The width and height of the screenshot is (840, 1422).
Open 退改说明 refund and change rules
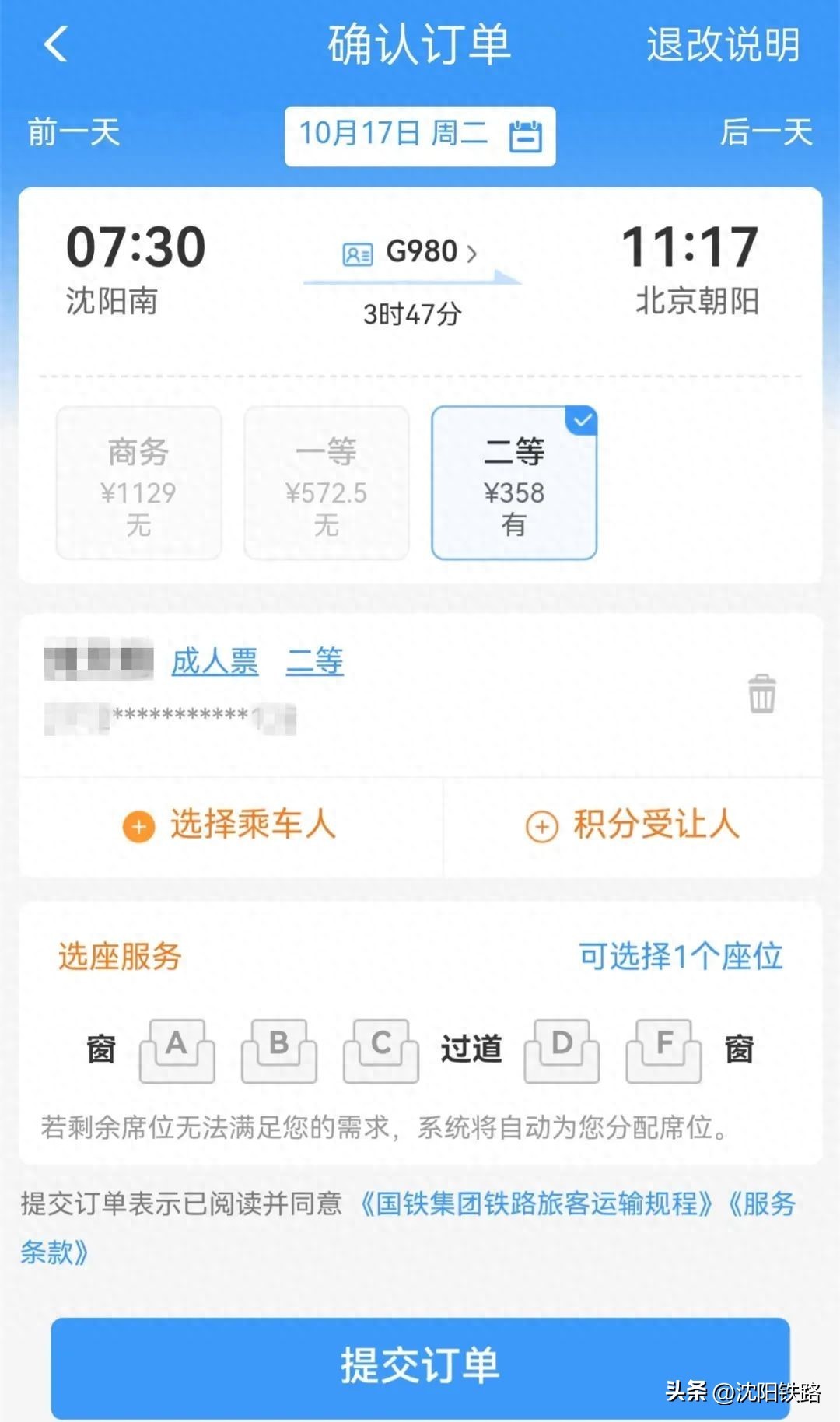tap(723, 44)
